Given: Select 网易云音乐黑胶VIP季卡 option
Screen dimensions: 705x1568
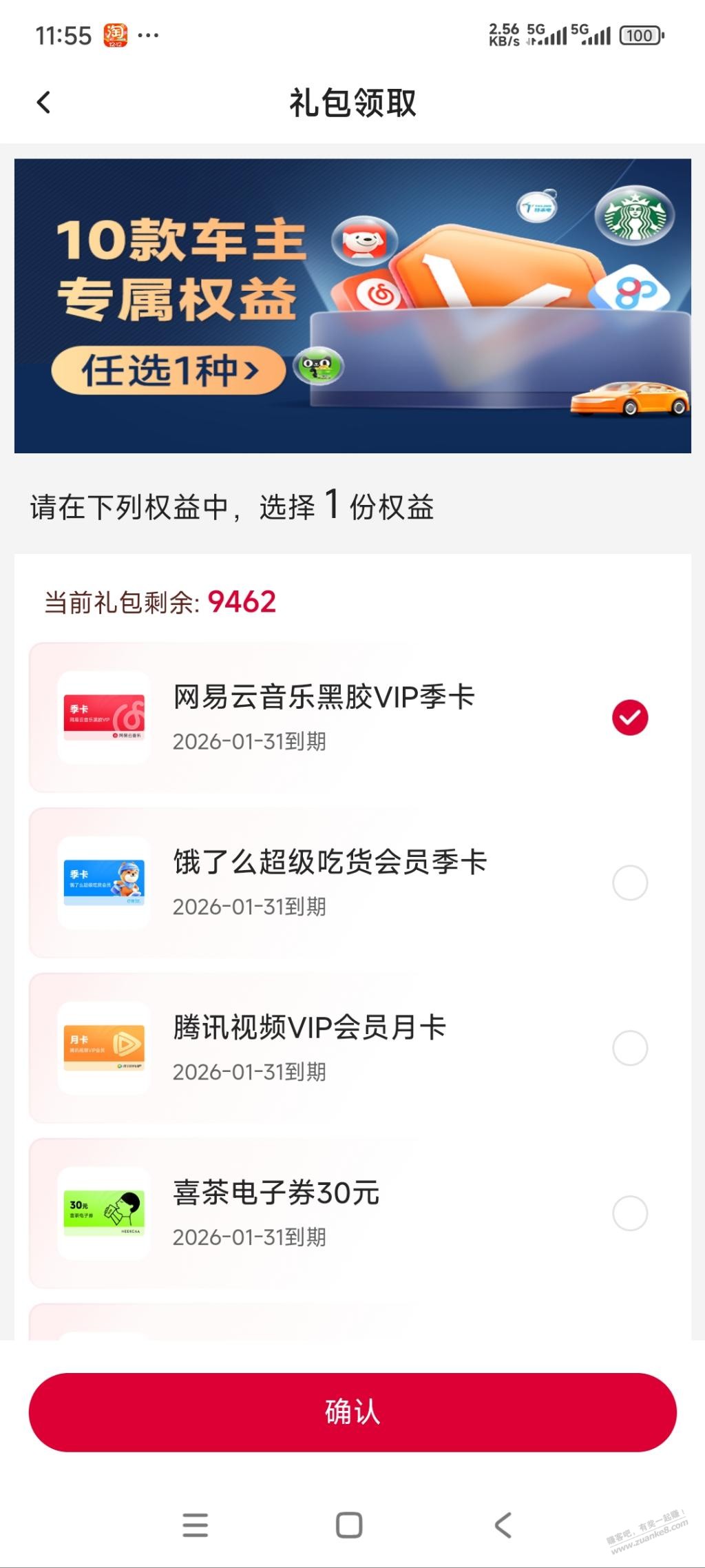Looking at the screenshot, I should pos(629,717).
